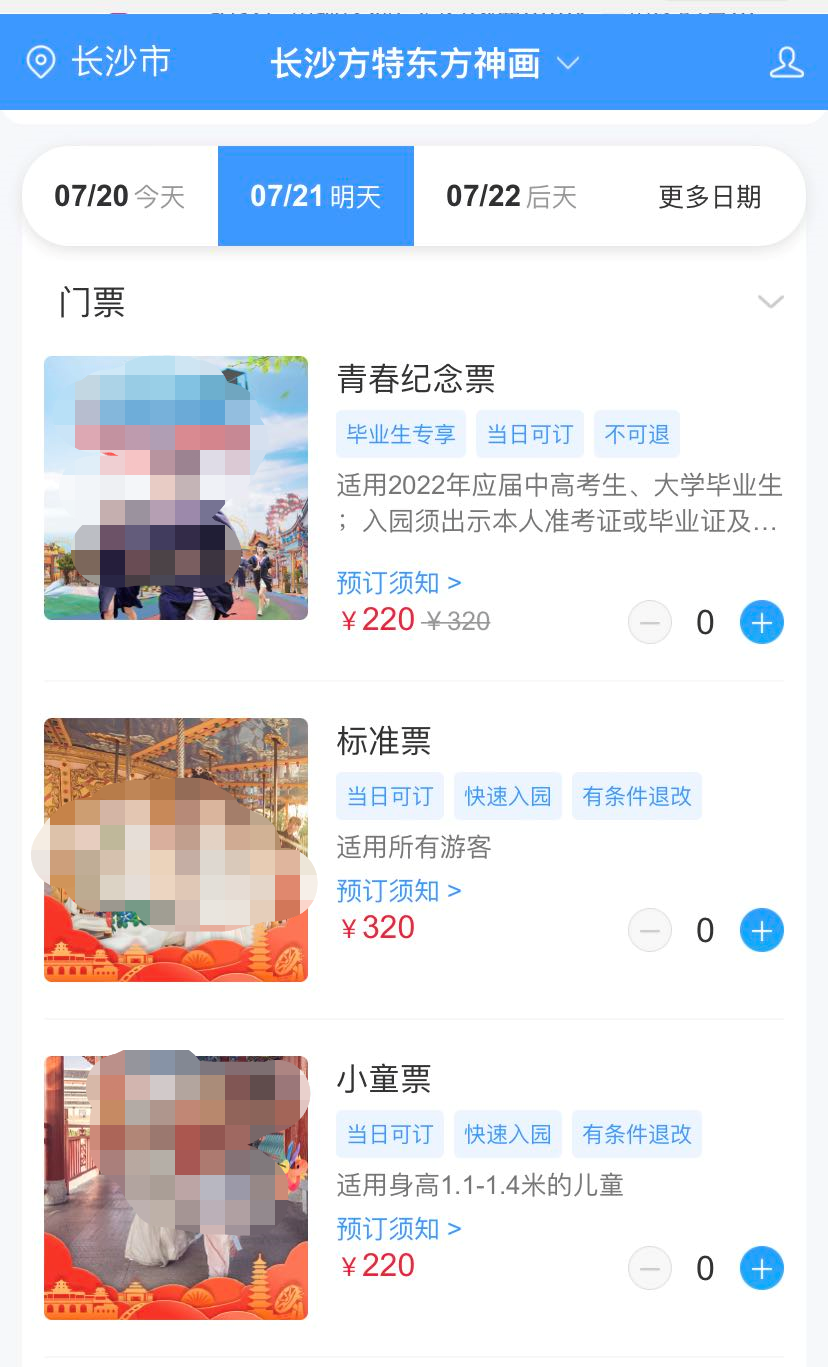Open 预订须知 for 小童票

399,1228
